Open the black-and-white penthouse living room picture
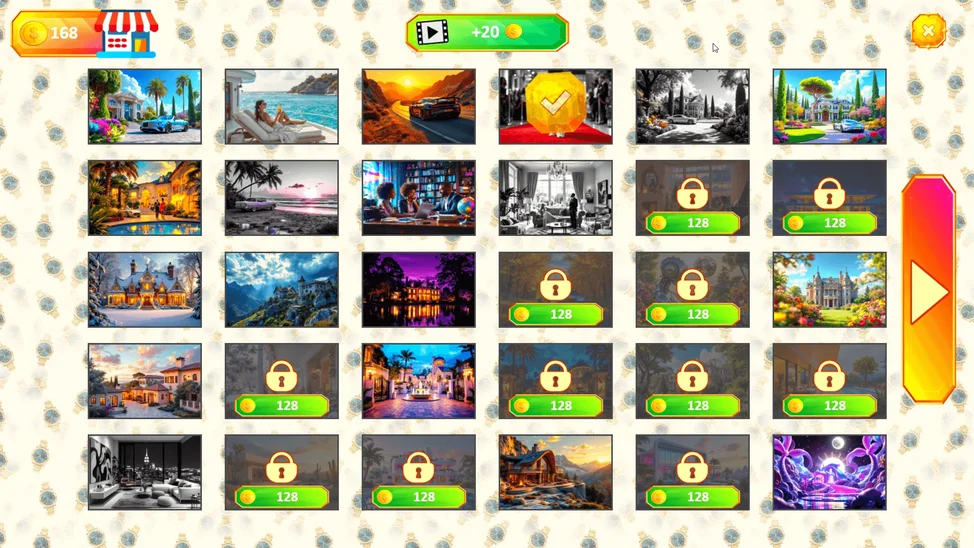This screenshot has width=974, height=548. coord(145,472)
